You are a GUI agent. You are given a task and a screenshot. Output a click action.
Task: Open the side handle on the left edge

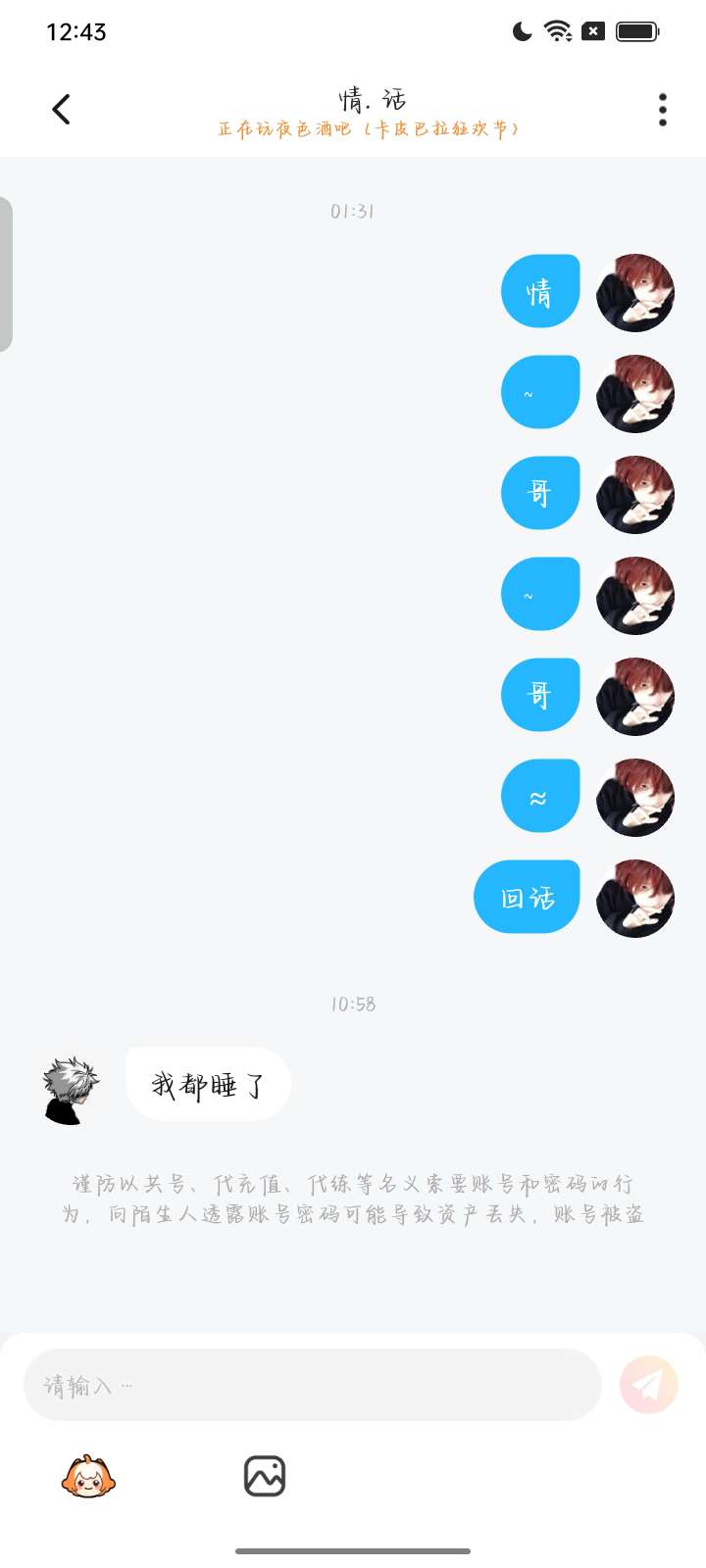point(6,274)
